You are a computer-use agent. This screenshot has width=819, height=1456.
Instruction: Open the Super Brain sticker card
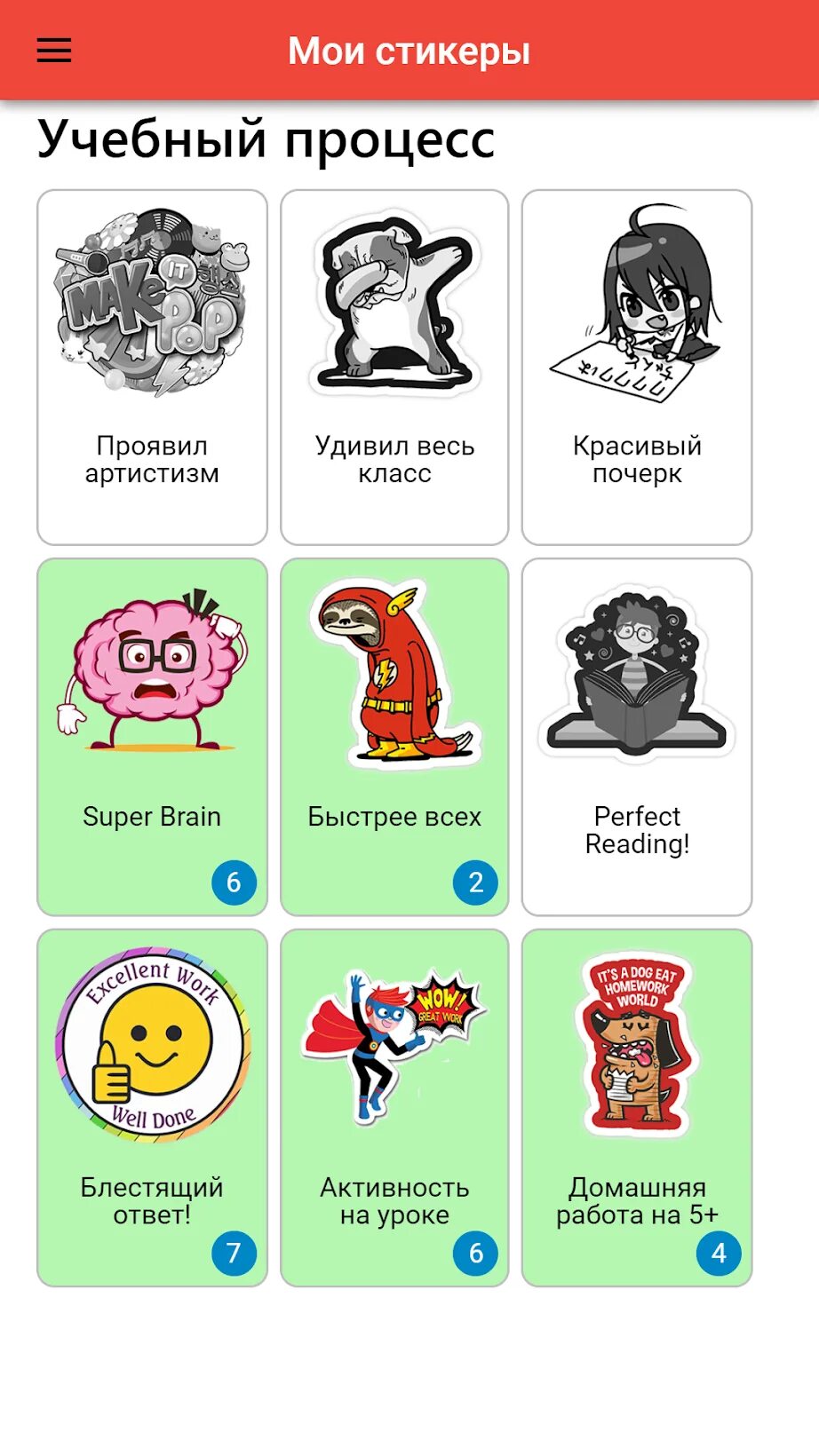tap(152, 737)
